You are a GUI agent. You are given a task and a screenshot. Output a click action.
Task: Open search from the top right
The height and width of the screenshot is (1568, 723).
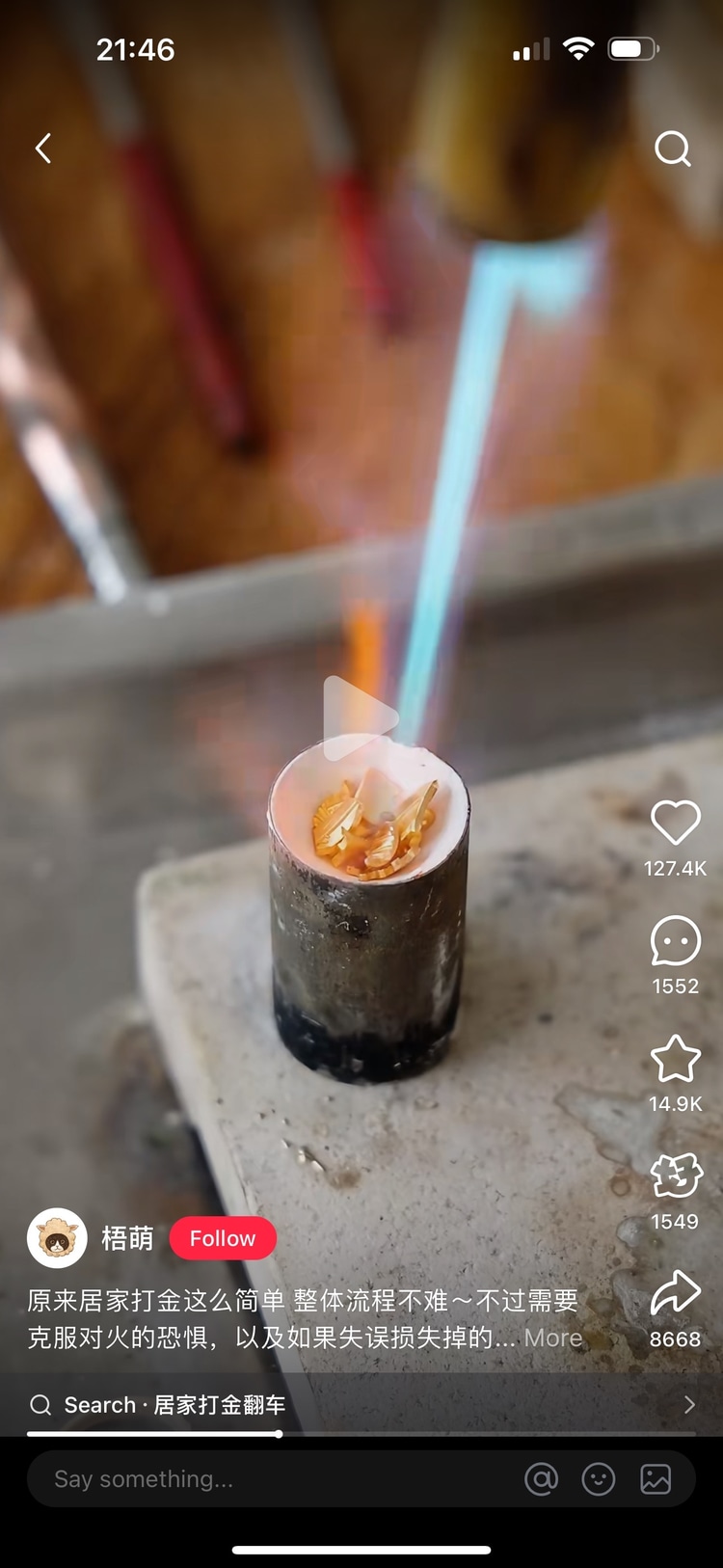tap(672, 149)
